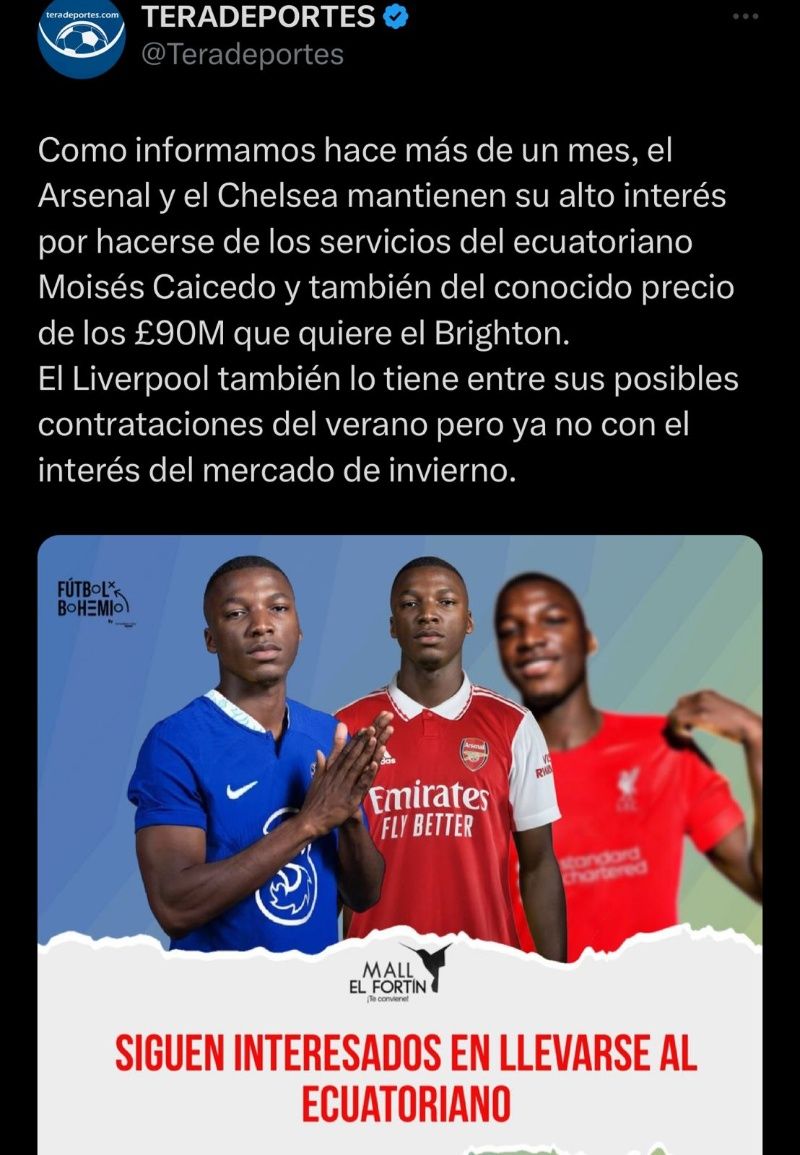Open the attached Caicedo image
Image resolution: width=800 pixels, height=1155 pixels.
(400, 760)
